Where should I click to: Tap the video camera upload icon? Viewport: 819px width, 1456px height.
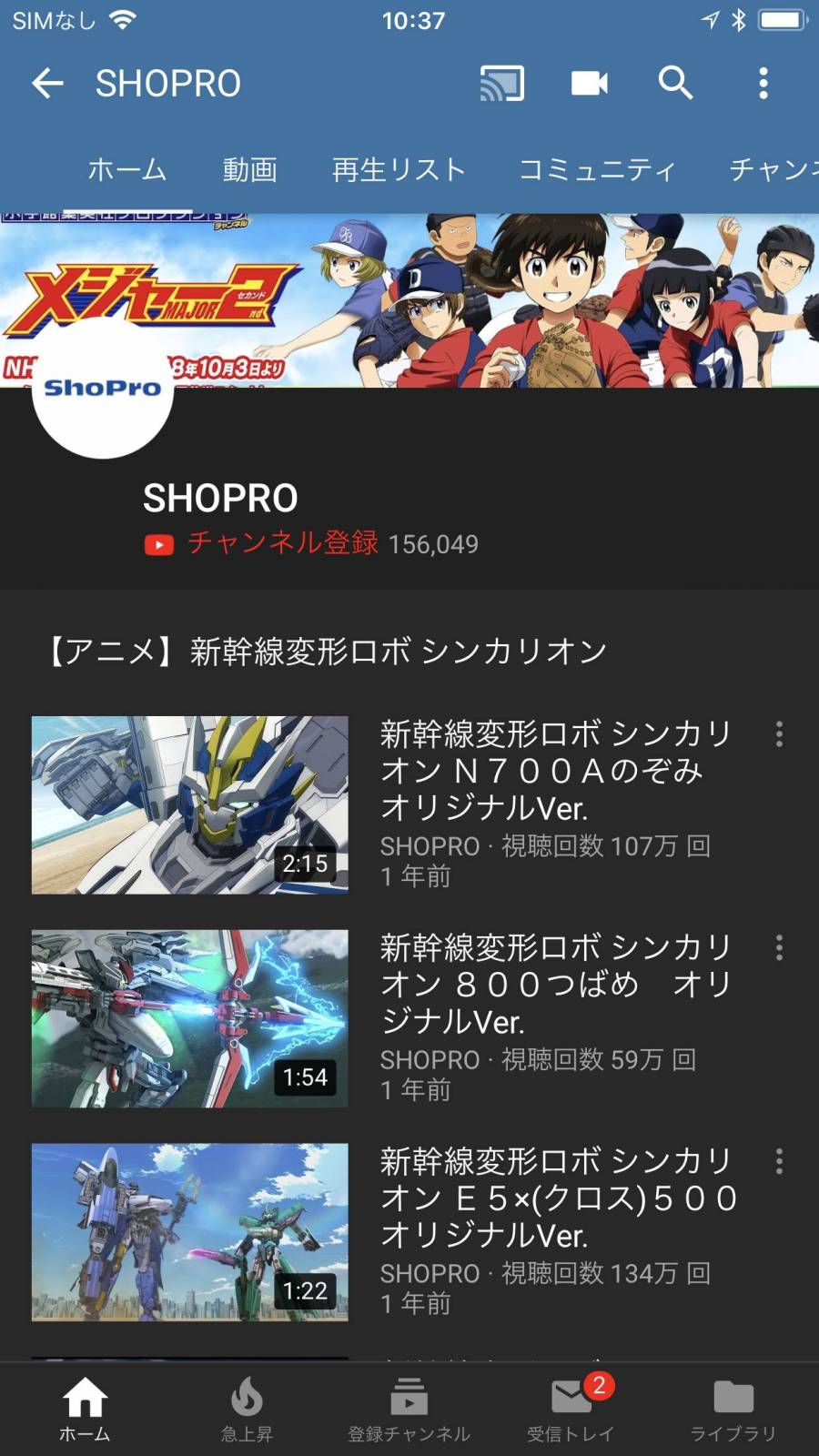click(x=589, y=84)
